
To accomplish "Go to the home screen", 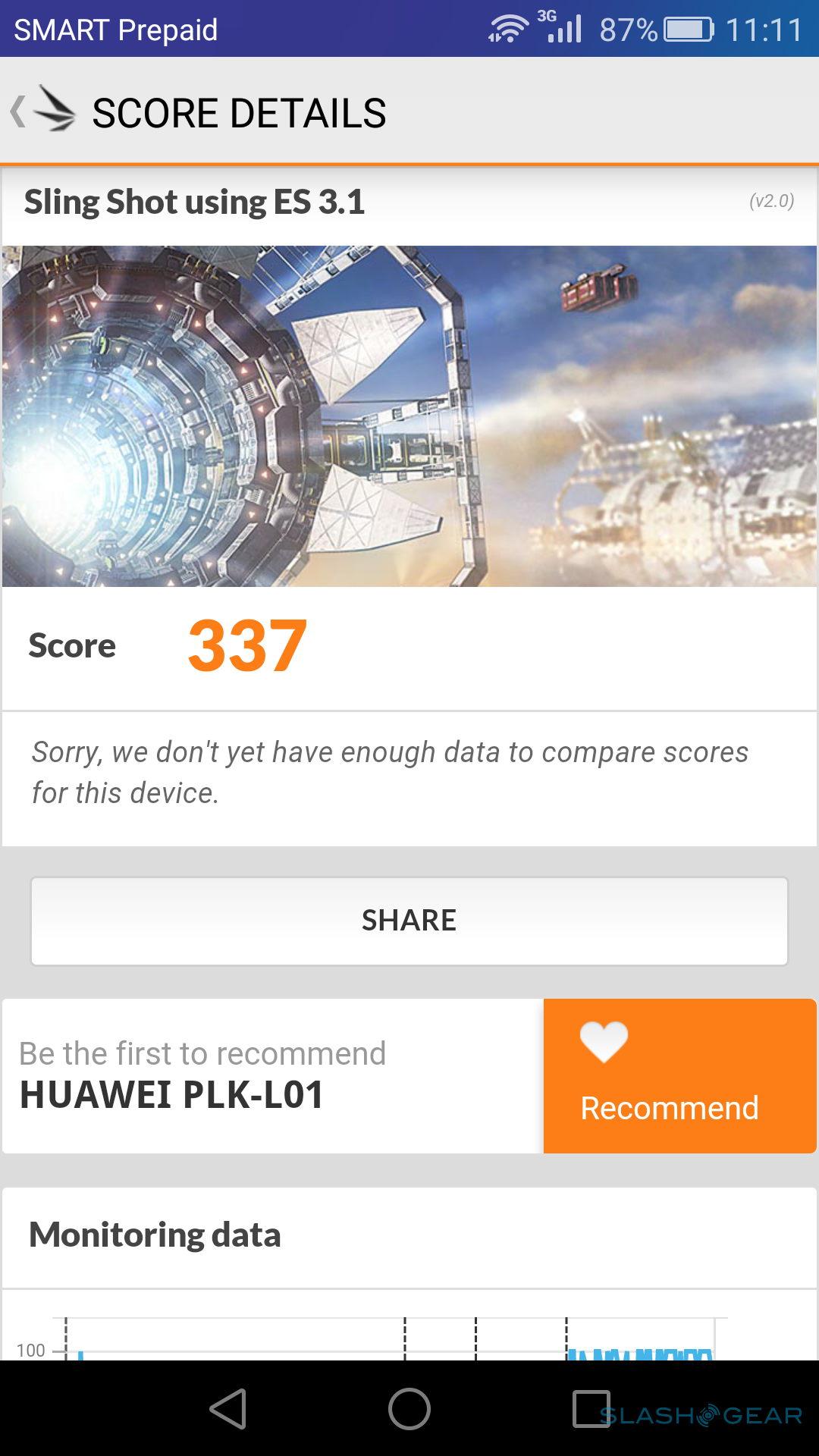I will [x=409, y=1409].
